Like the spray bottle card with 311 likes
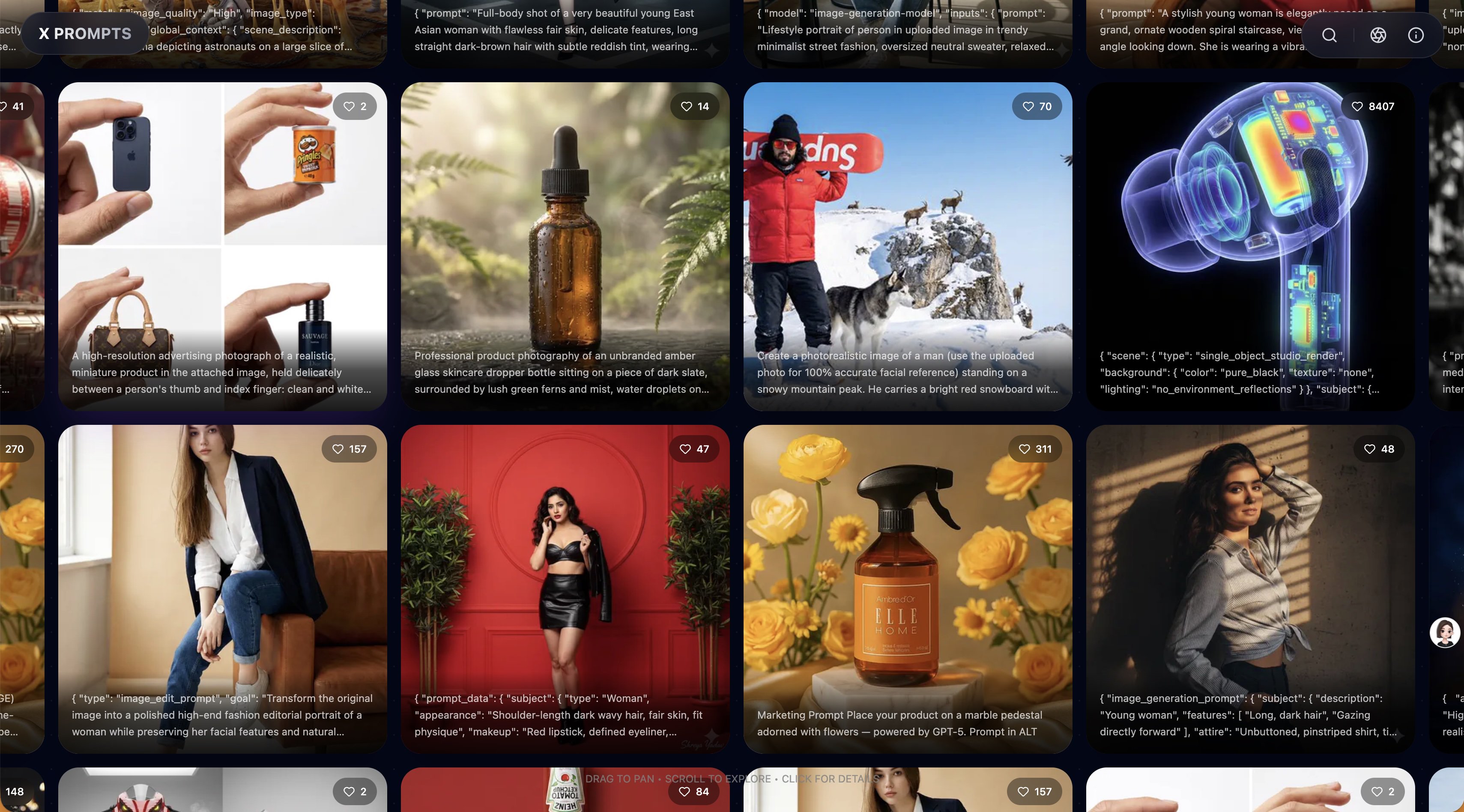This screenshot has width=1464, height=812. tap(1034, 449)
